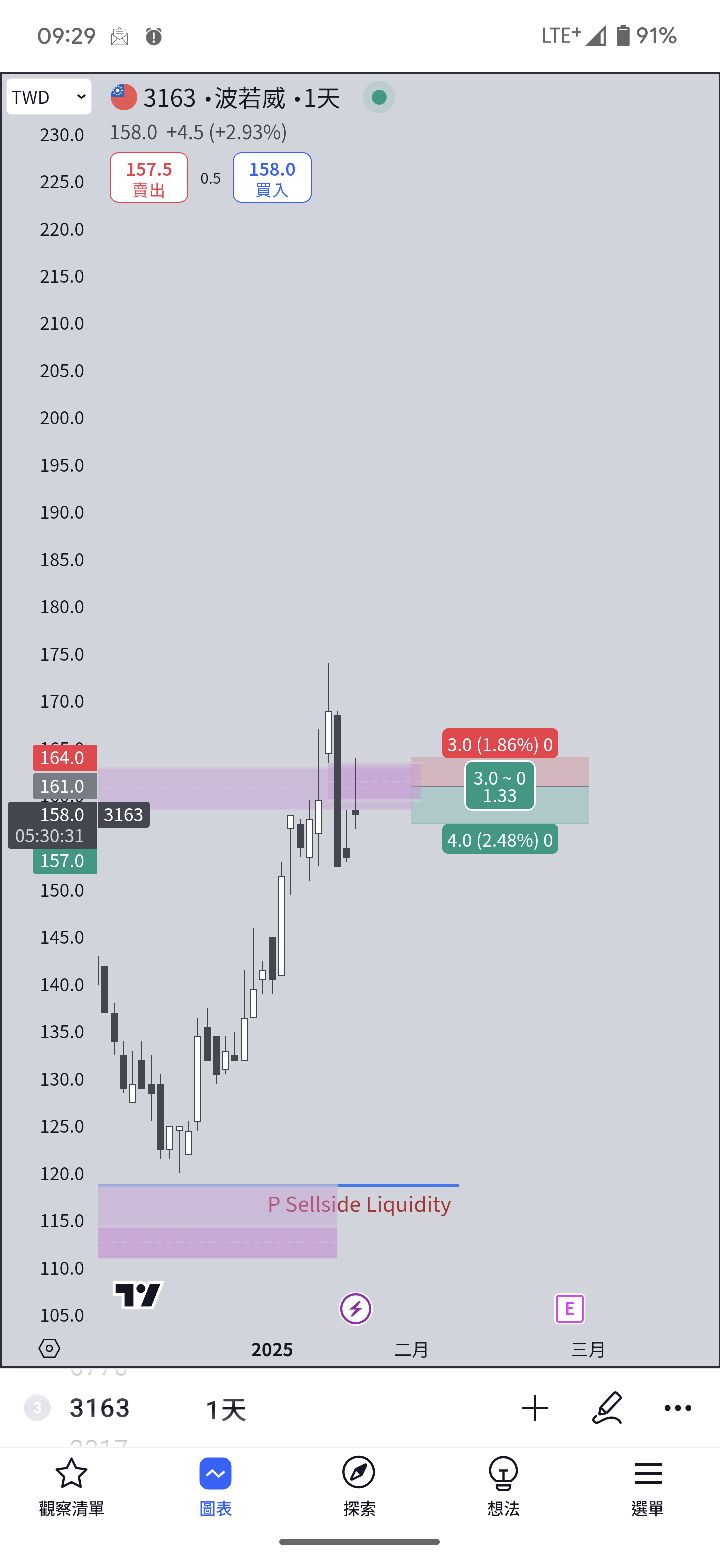Select the 圖表 chart tab
The width and height of the screenshot is (720, 1560).
click(x=216, y=1487)
